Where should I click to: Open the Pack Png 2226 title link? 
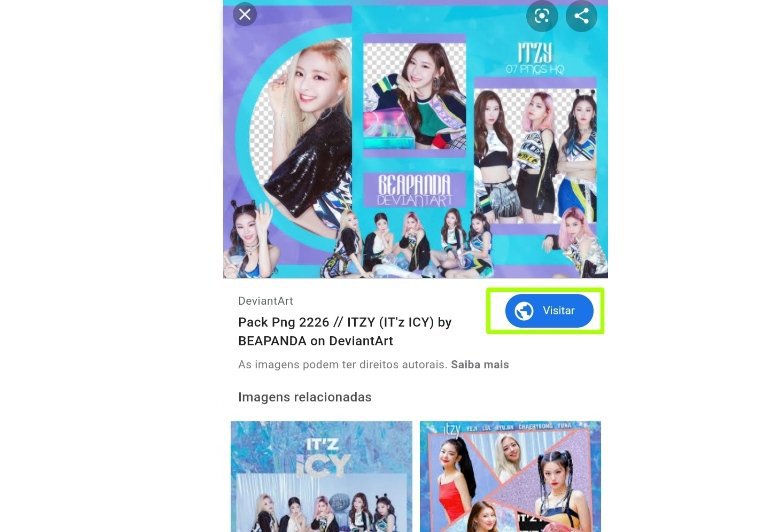pyautogui.click(x=344, y=331)
